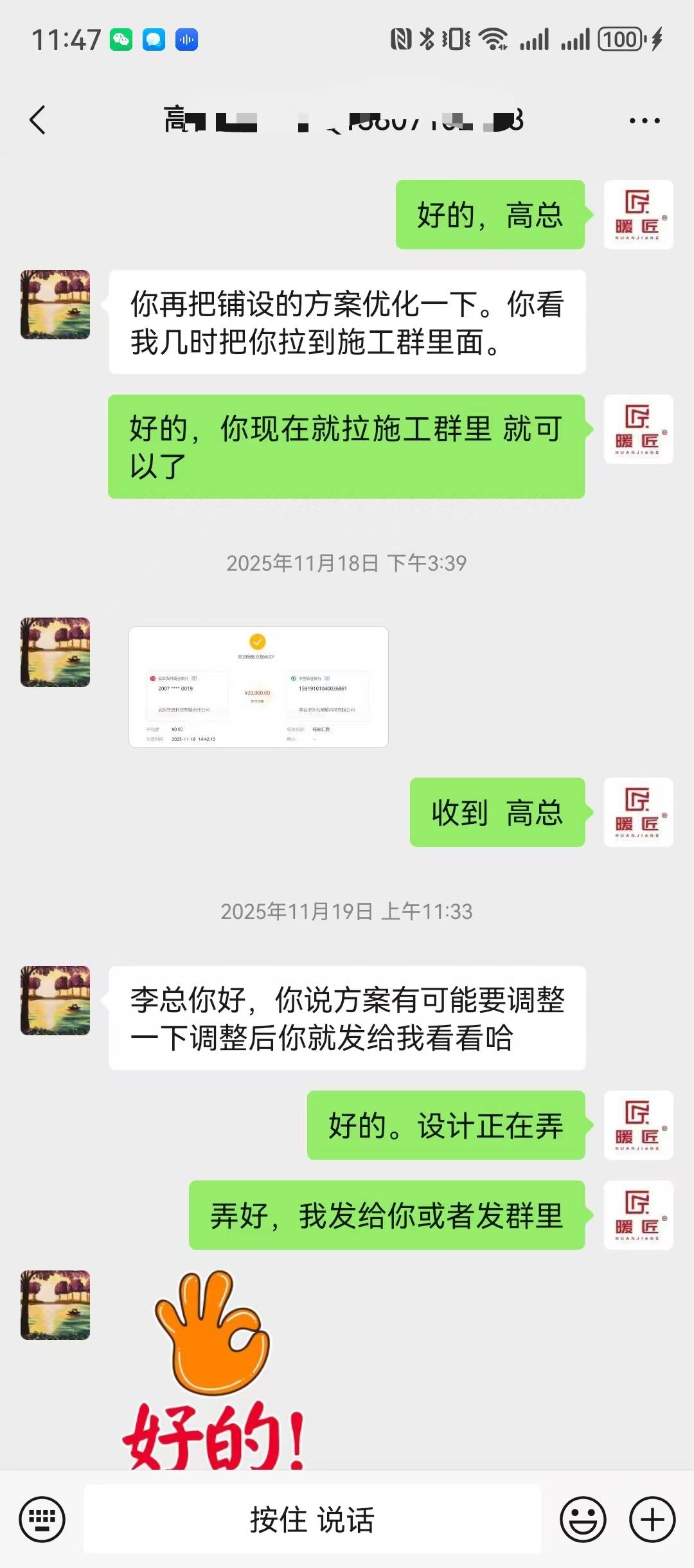The image size is (694, 1568).
Task: Open the chat info overflow menu
Action: pyautogui.click(x=644, y=120)
